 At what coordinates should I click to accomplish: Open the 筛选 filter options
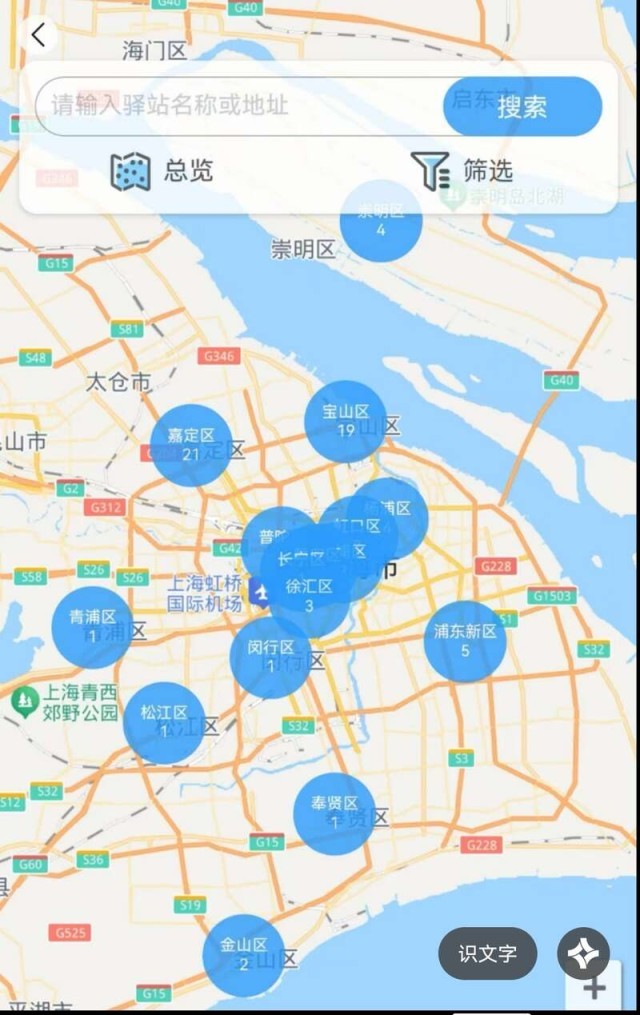coord(461,171)
